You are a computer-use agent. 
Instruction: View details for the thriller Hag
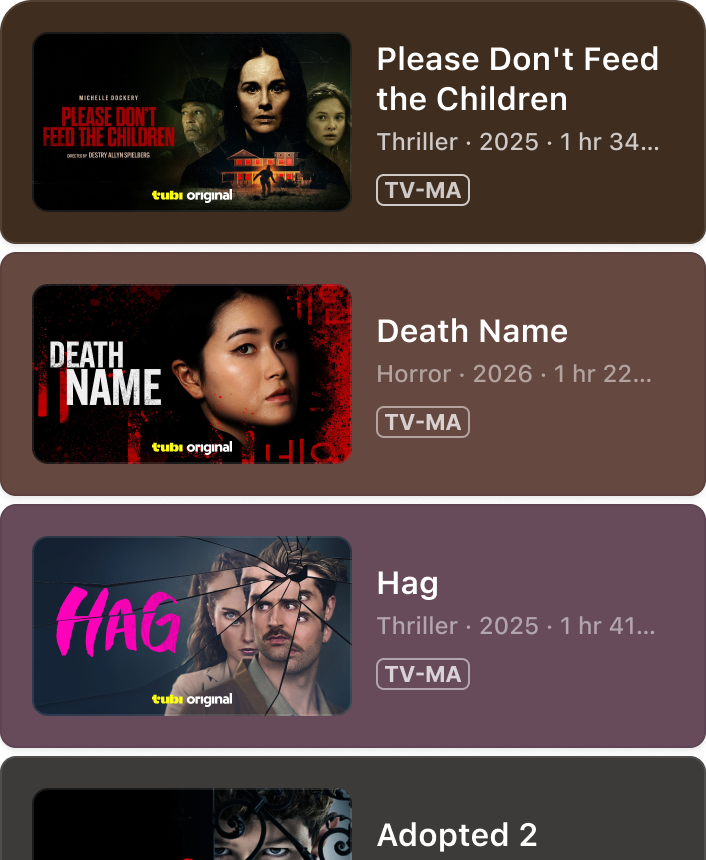click(352, 626)
